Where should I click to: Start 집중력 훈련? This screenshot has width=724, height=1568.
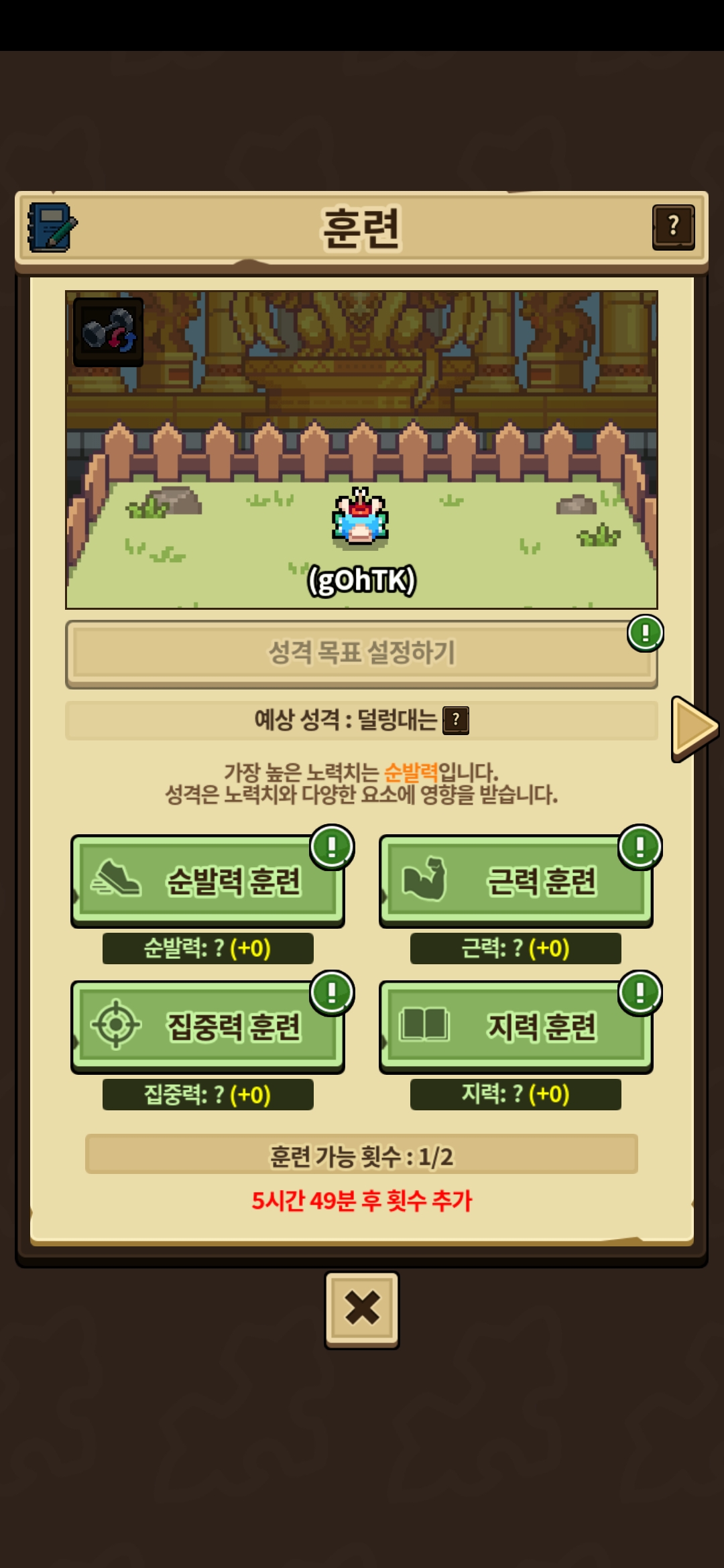click(208, 1027)
